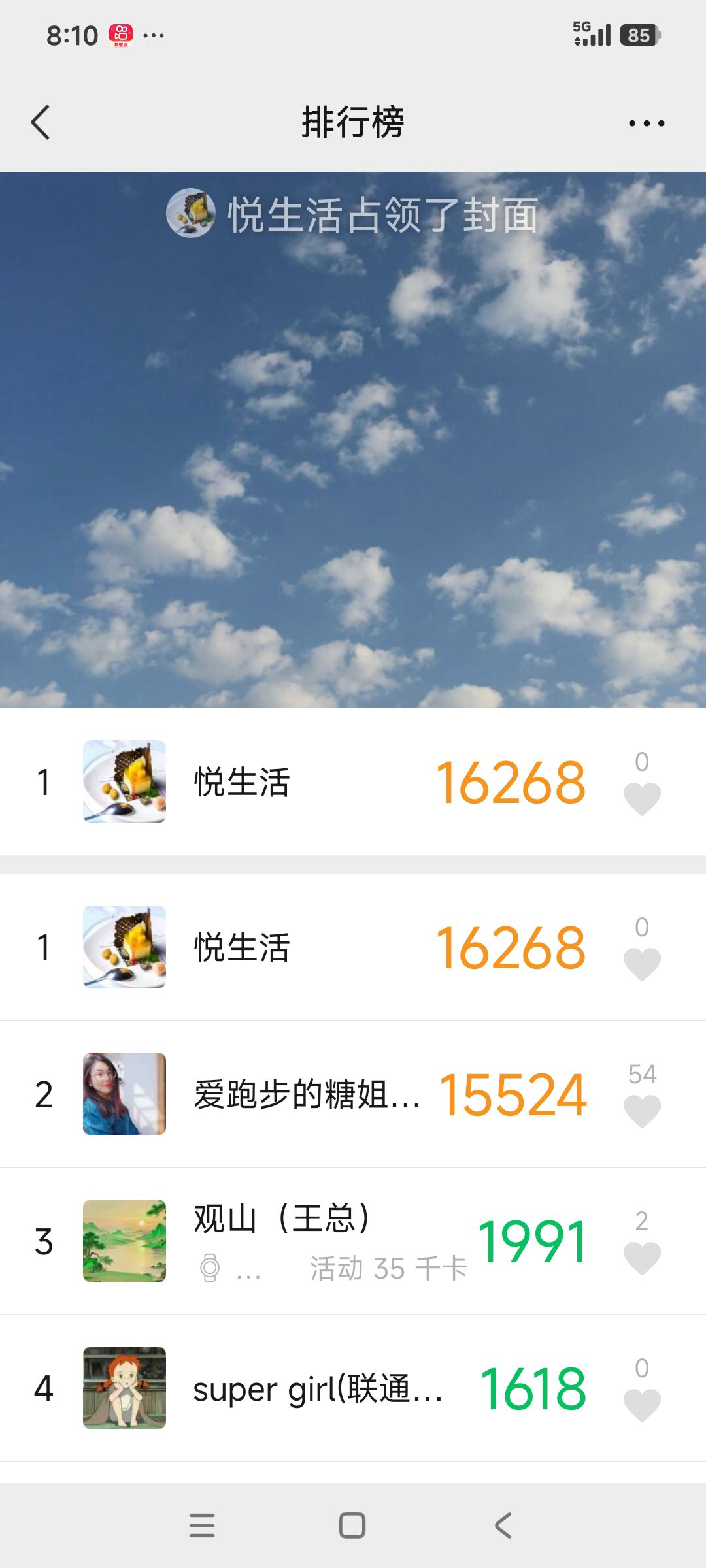Go back from the 排行榜 page

coord(41,122)
